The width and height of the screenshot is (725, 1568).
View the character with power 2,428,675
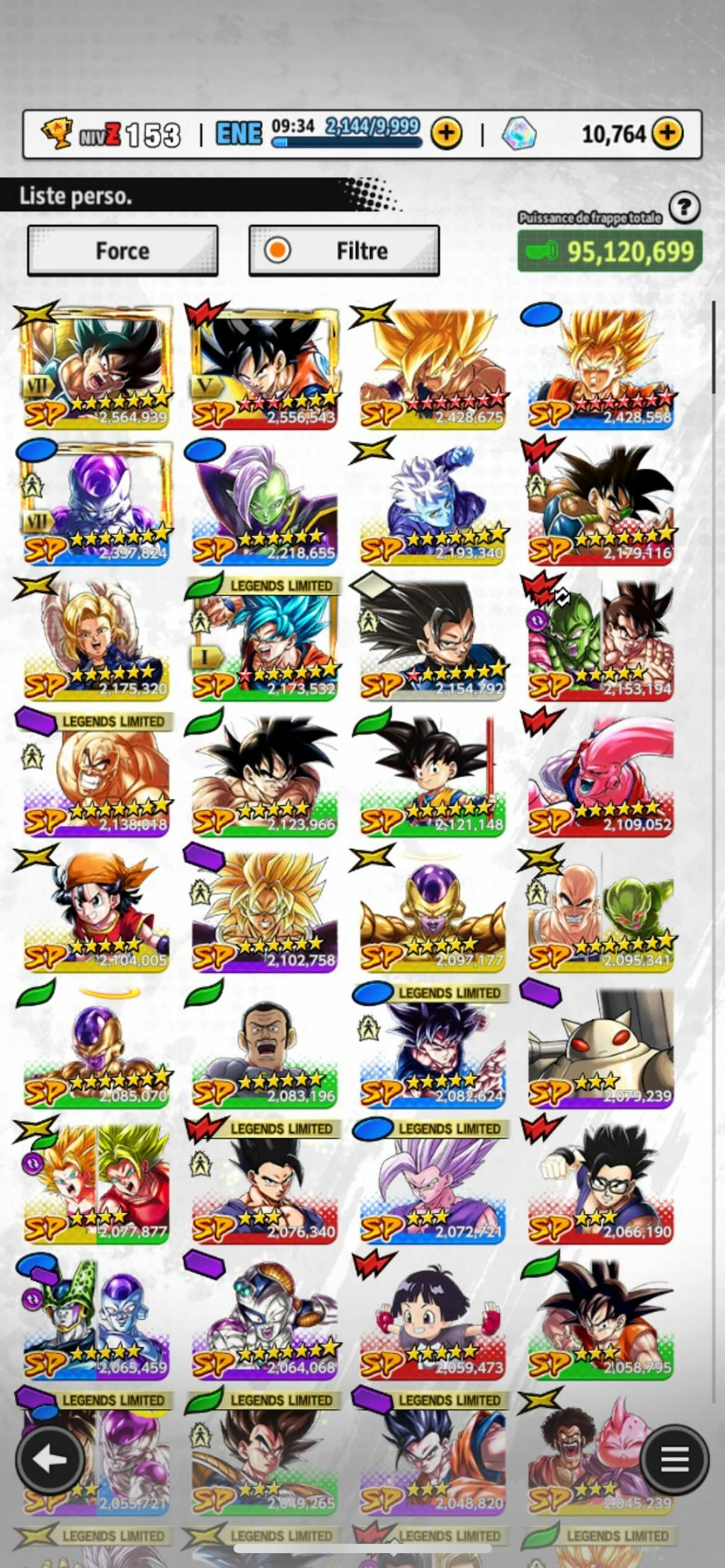point(433,367)
